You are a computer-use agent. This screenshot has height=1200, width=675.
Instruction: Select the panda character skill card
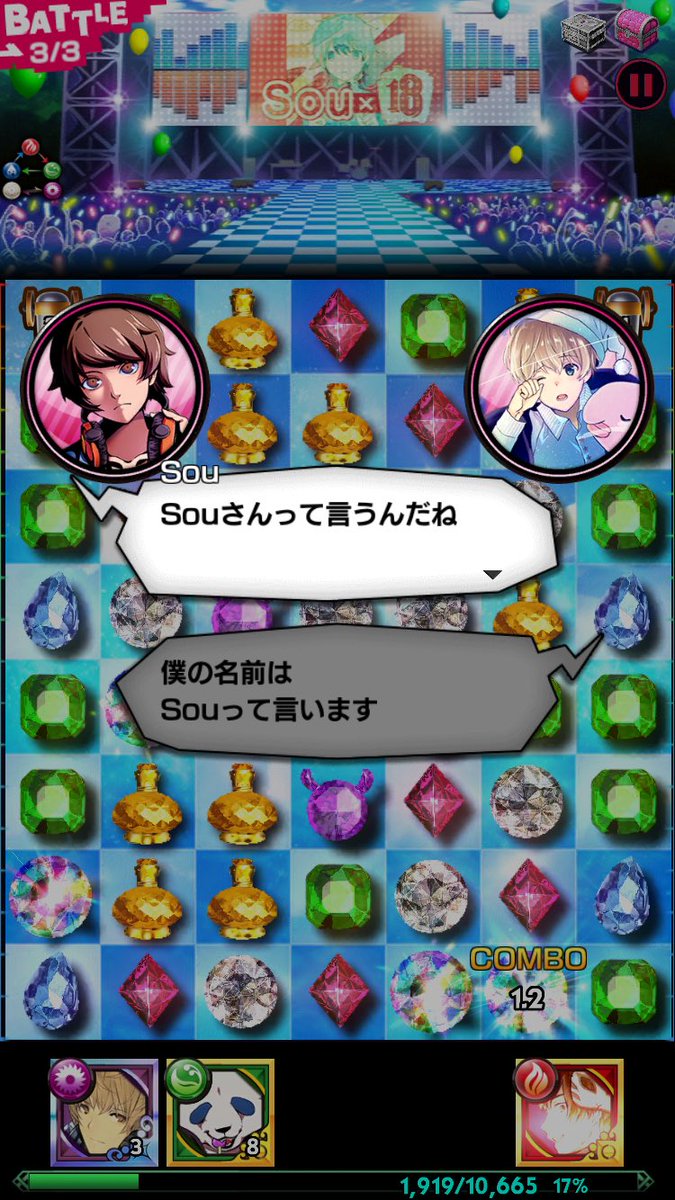[220, 1113]
